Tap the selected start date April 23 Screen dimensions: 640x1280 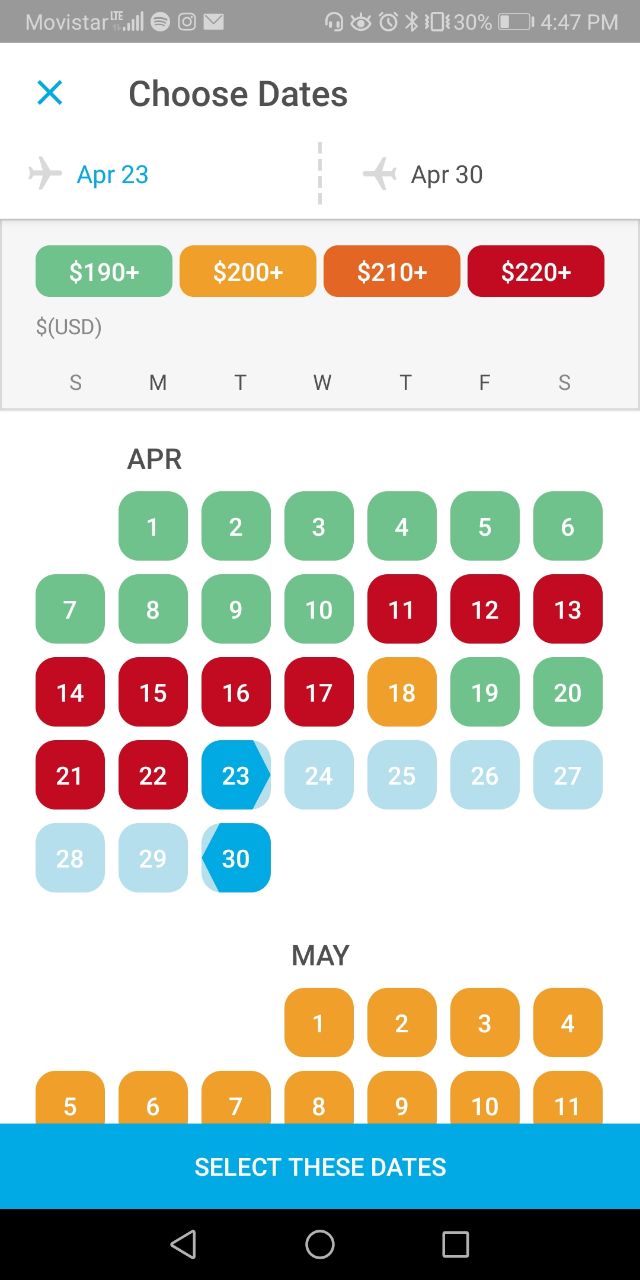point(236,775)
